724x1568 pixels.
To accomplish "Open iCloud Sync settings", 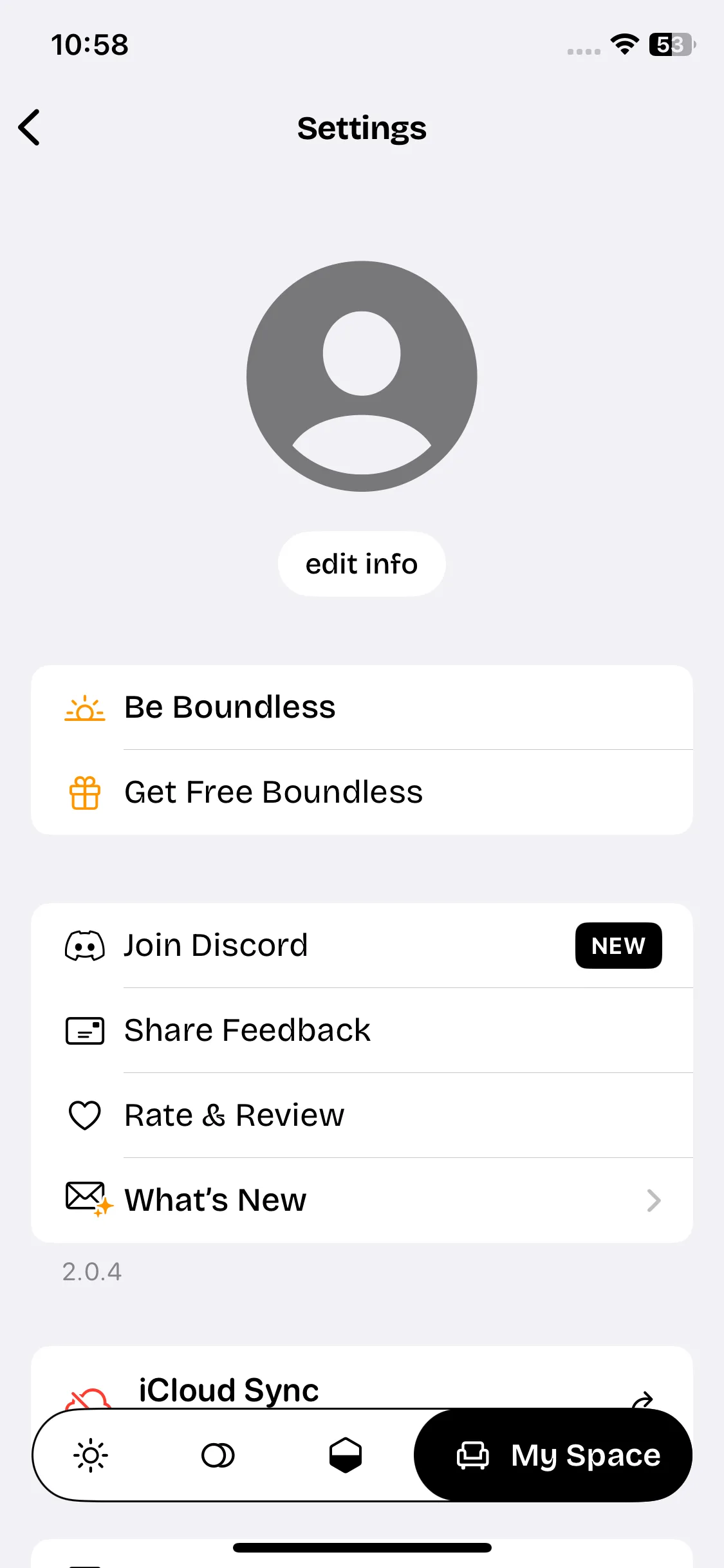I will tap(360, 1389).
